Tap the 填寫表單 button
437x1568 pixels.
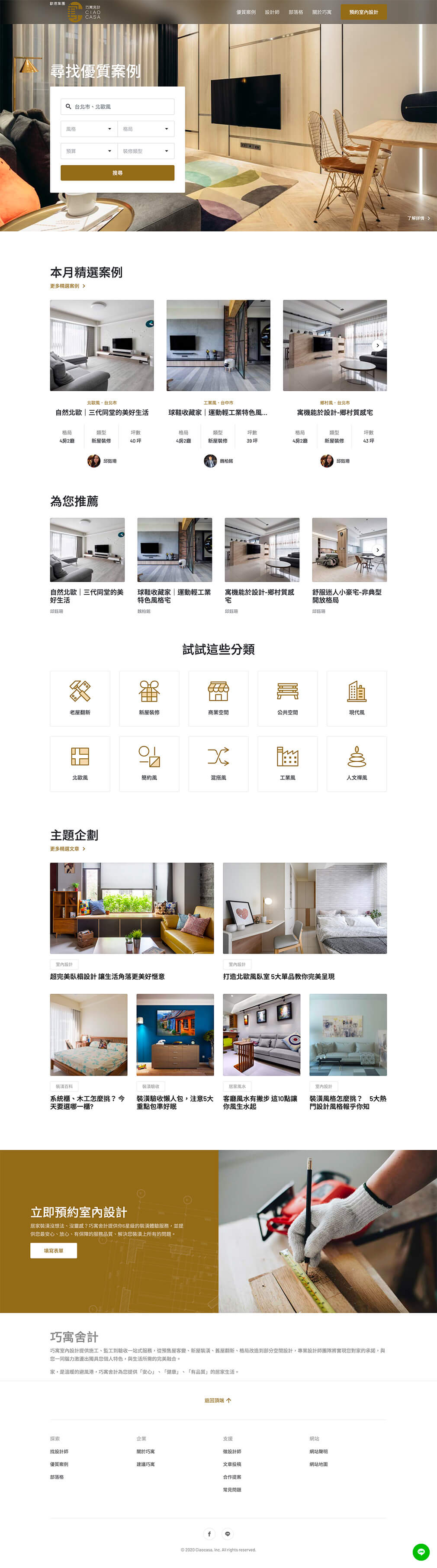[54, 1251]
